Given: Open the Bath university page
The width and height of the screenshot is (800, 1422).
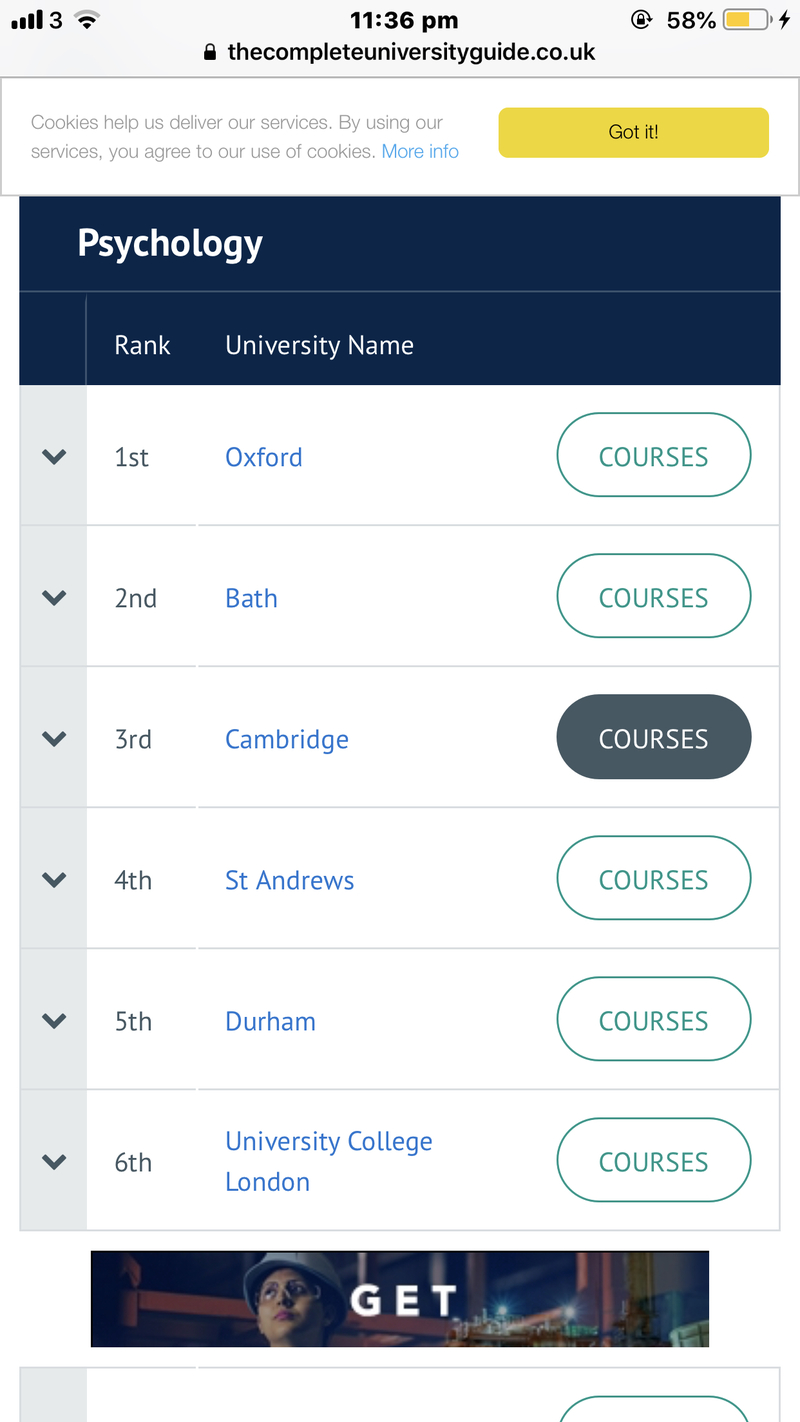Looking at the screenshot, I should (x=251, y=598).
